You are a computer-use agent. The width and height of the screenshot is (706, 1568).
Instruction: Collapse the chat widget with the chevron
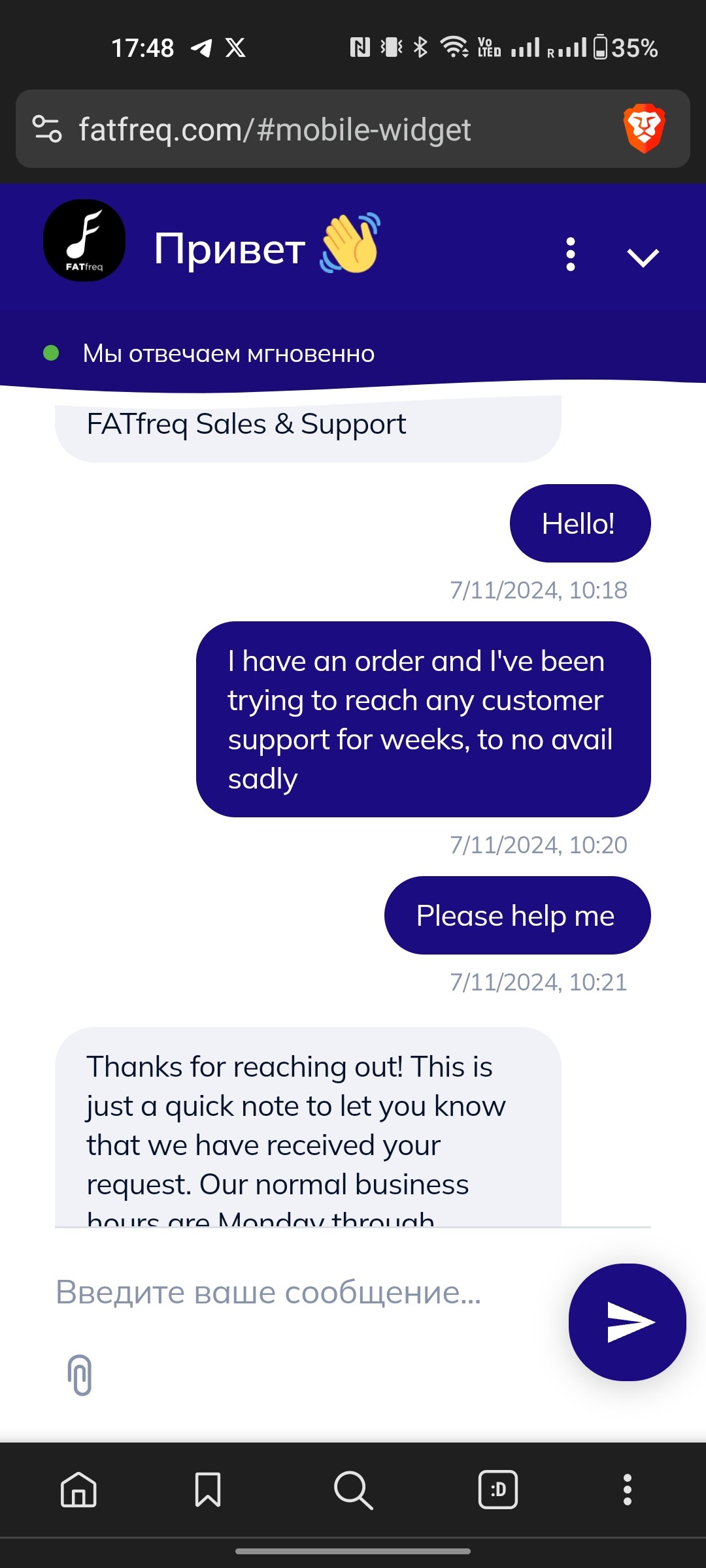tap(643, 257)
